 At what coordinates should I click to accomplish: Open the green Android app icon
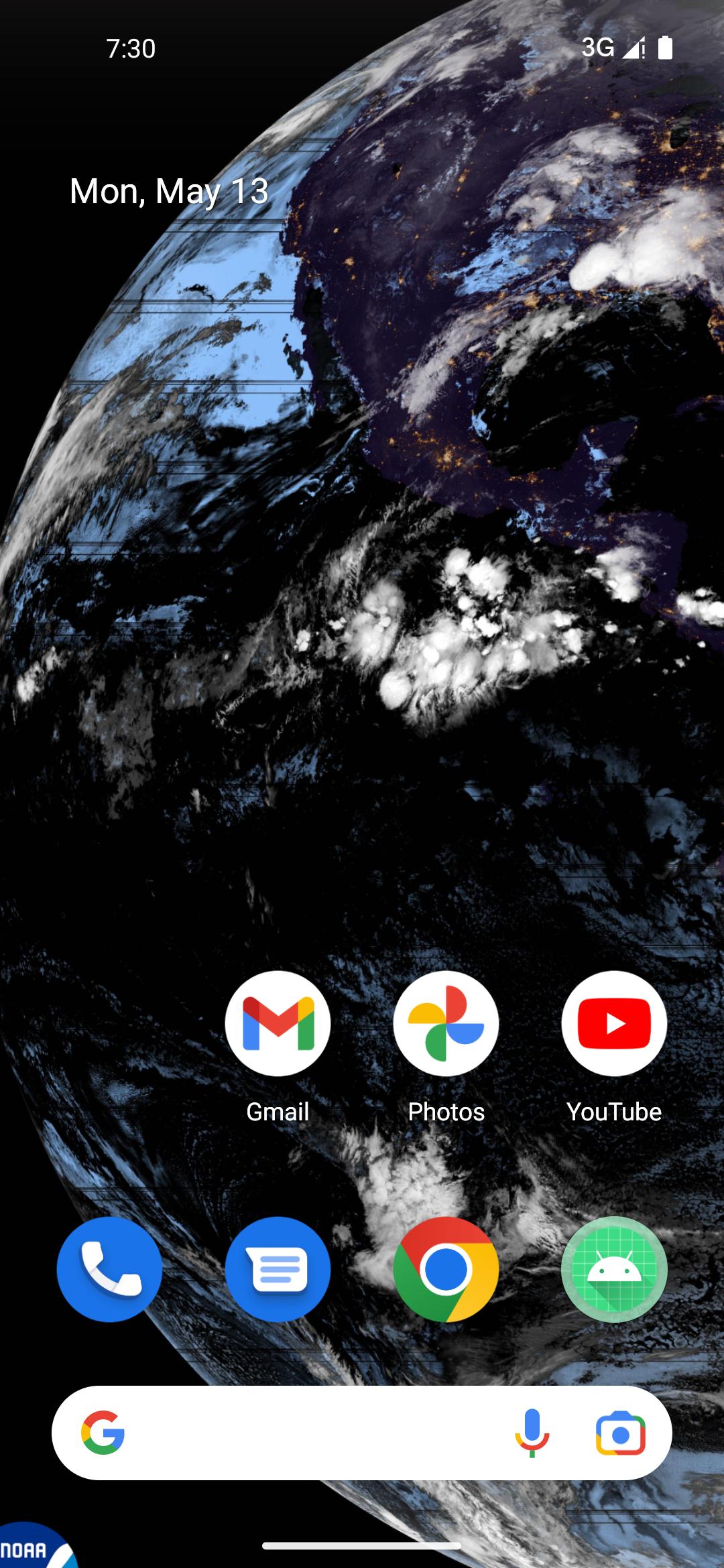(x=614, y=1269)
